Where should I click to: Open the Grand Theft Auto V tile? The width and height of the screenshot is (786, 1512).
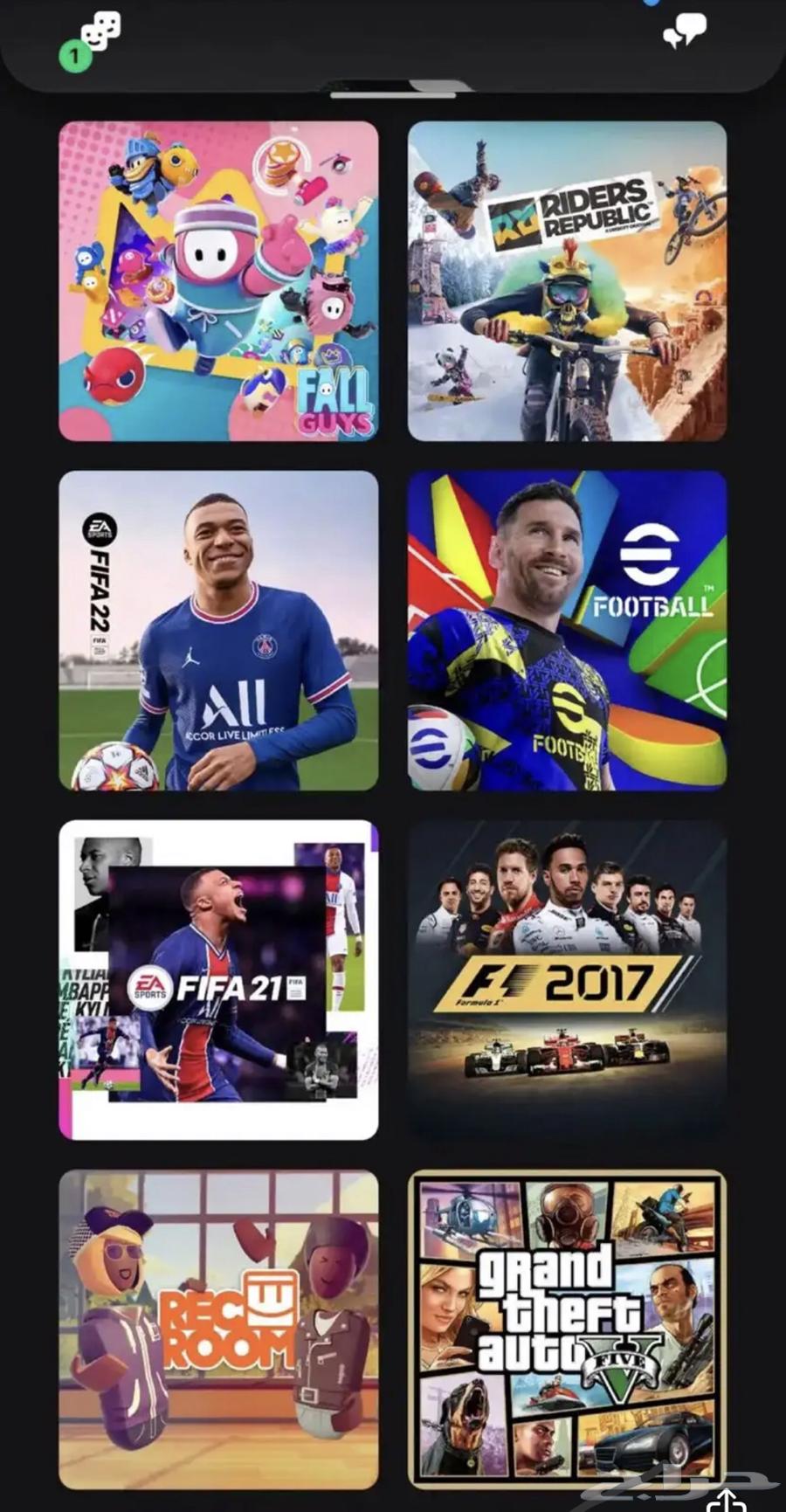point(567,1329)
